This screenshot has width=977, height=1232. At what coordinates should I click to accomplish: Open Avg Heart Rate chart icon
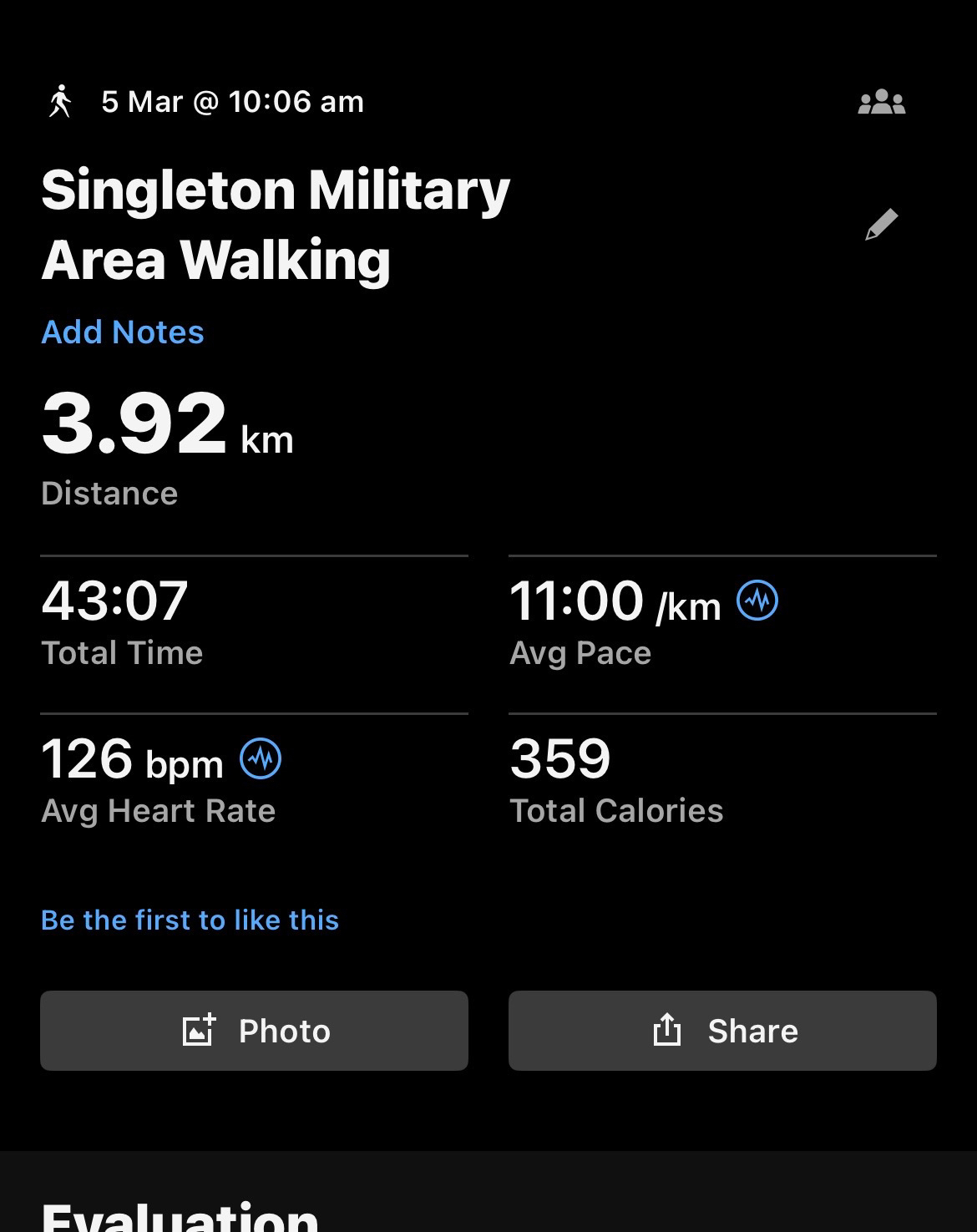[261, 758]
